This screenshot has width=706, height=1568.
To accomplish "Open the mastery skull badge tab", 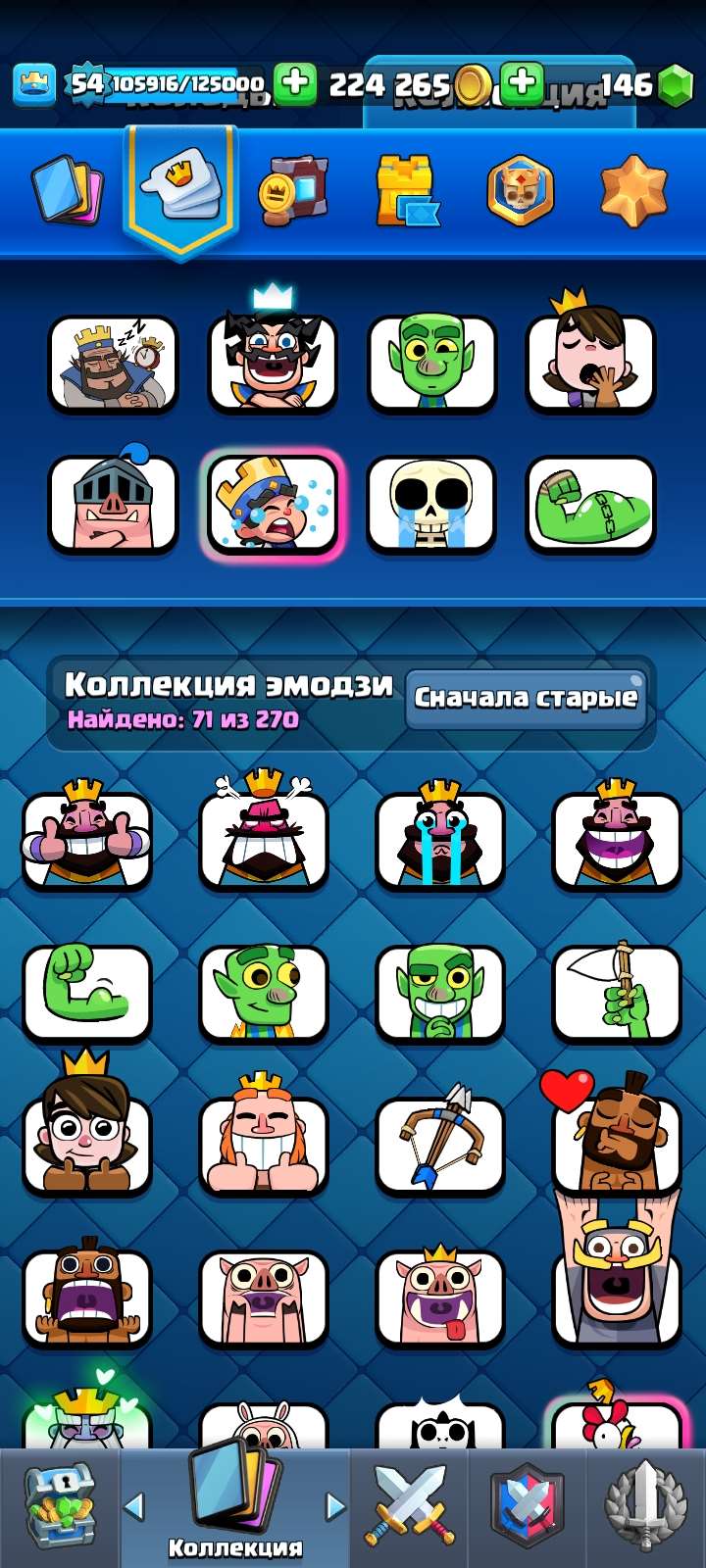I will (x=520, y=190).
